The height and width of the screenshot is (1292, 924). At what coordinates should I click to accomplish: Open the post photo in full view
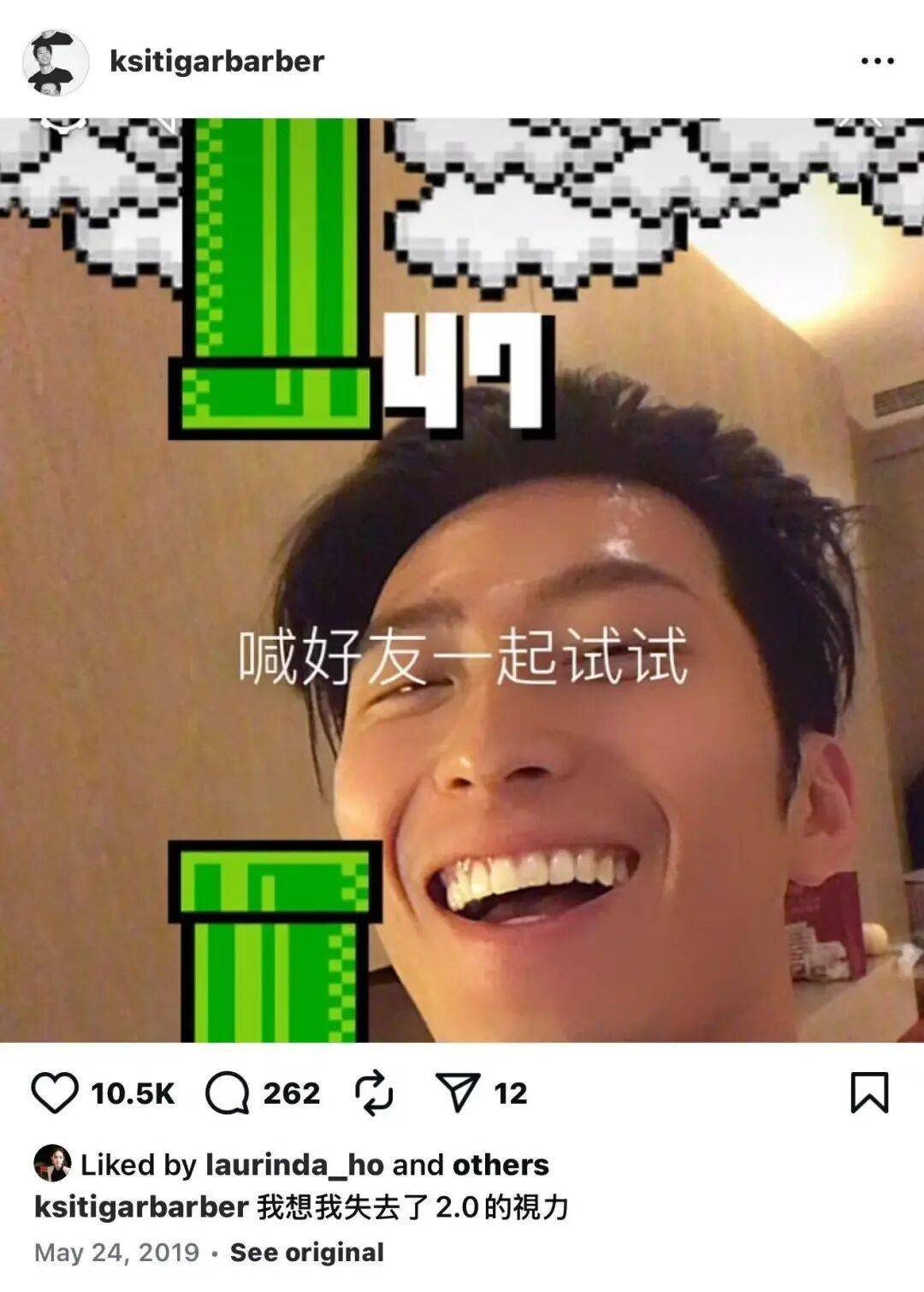462,582
